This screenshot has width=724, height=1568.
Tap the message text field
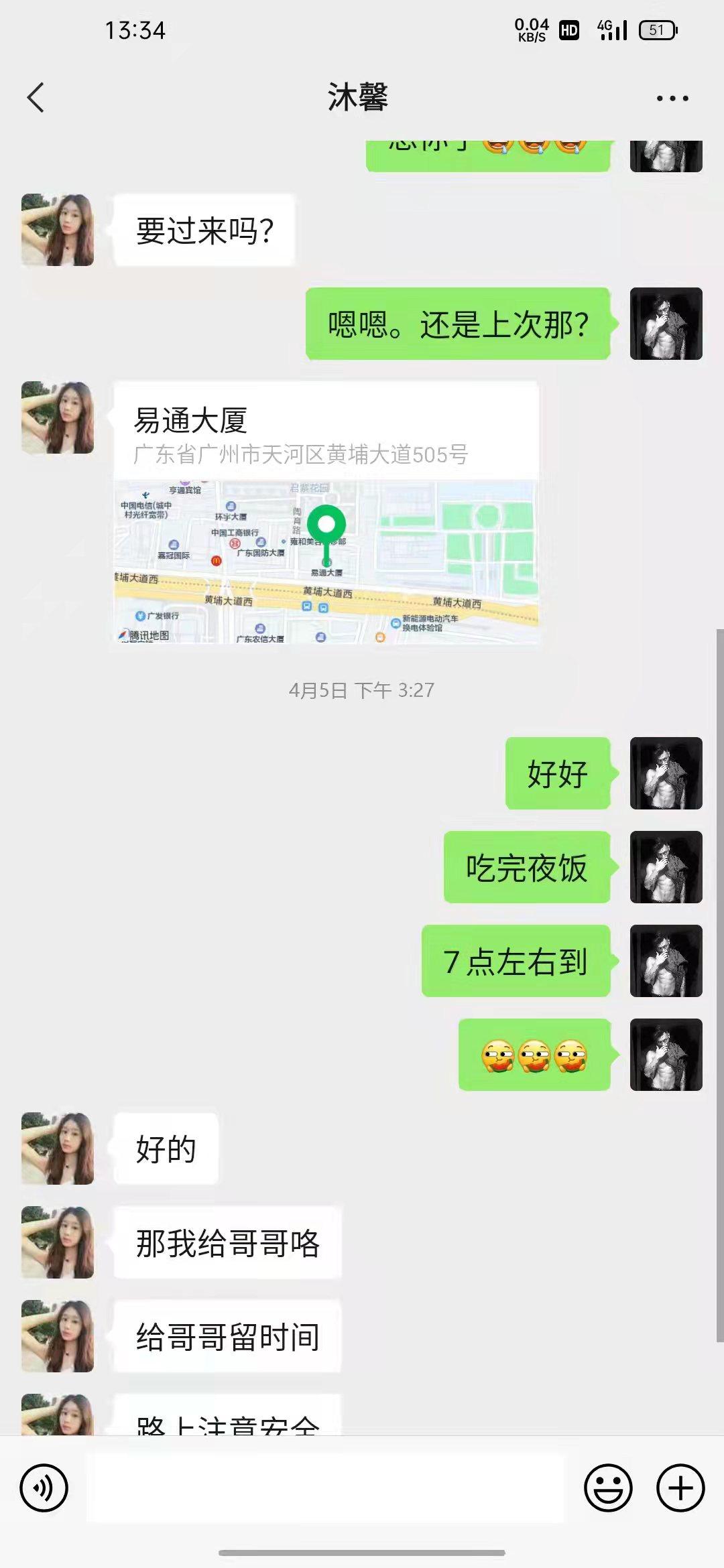pos(325,1488)
